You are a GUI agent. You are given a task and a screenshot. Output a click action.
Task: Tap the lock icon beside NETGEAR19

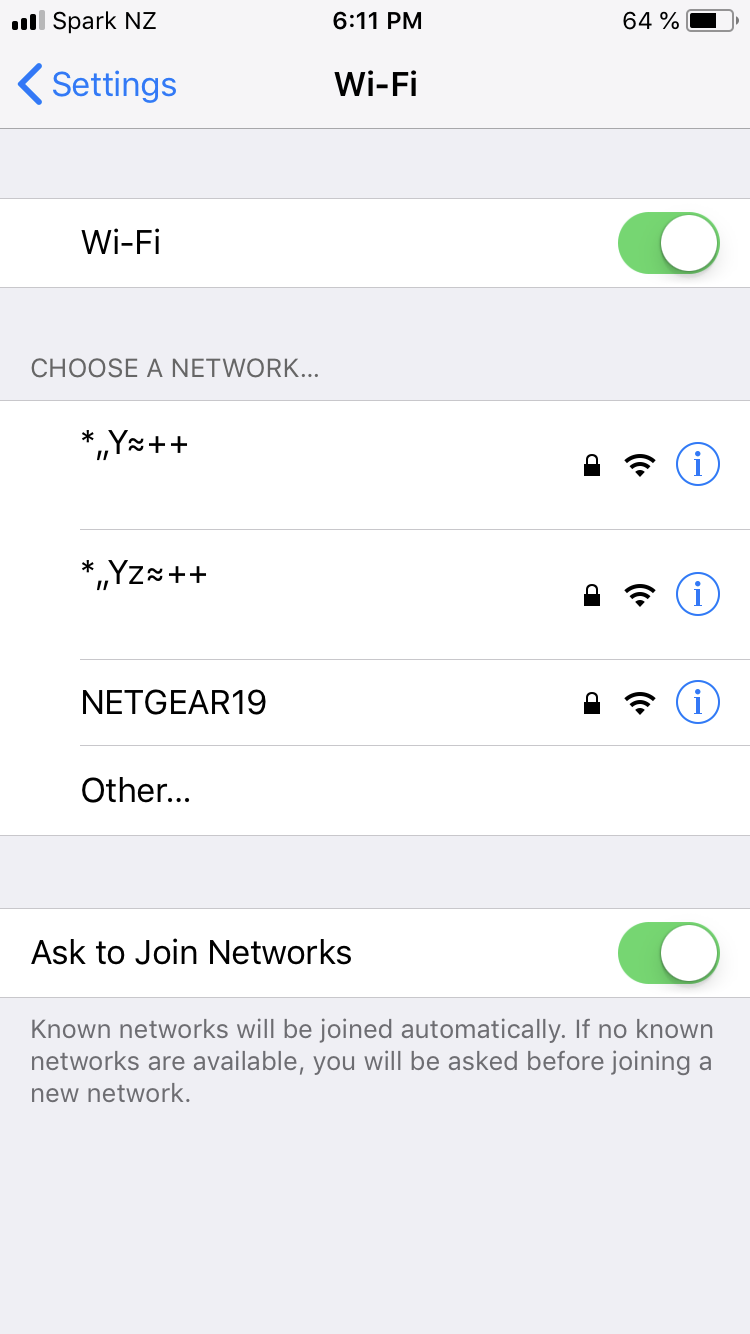coord(592,702)
